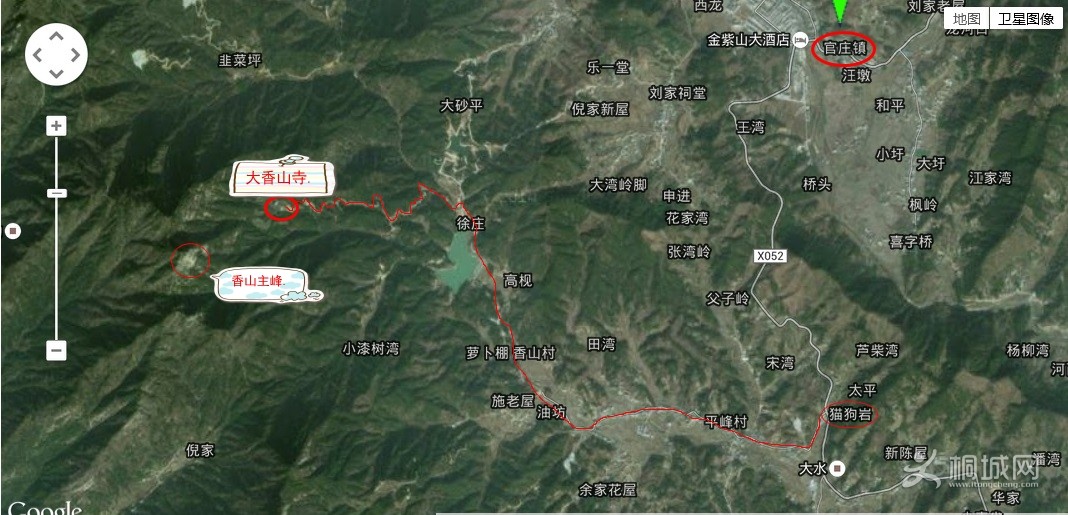Zoom out with the minus button
Image resolution: width=1068 pixels, height=515 pixels.
[x=57, y=350]
